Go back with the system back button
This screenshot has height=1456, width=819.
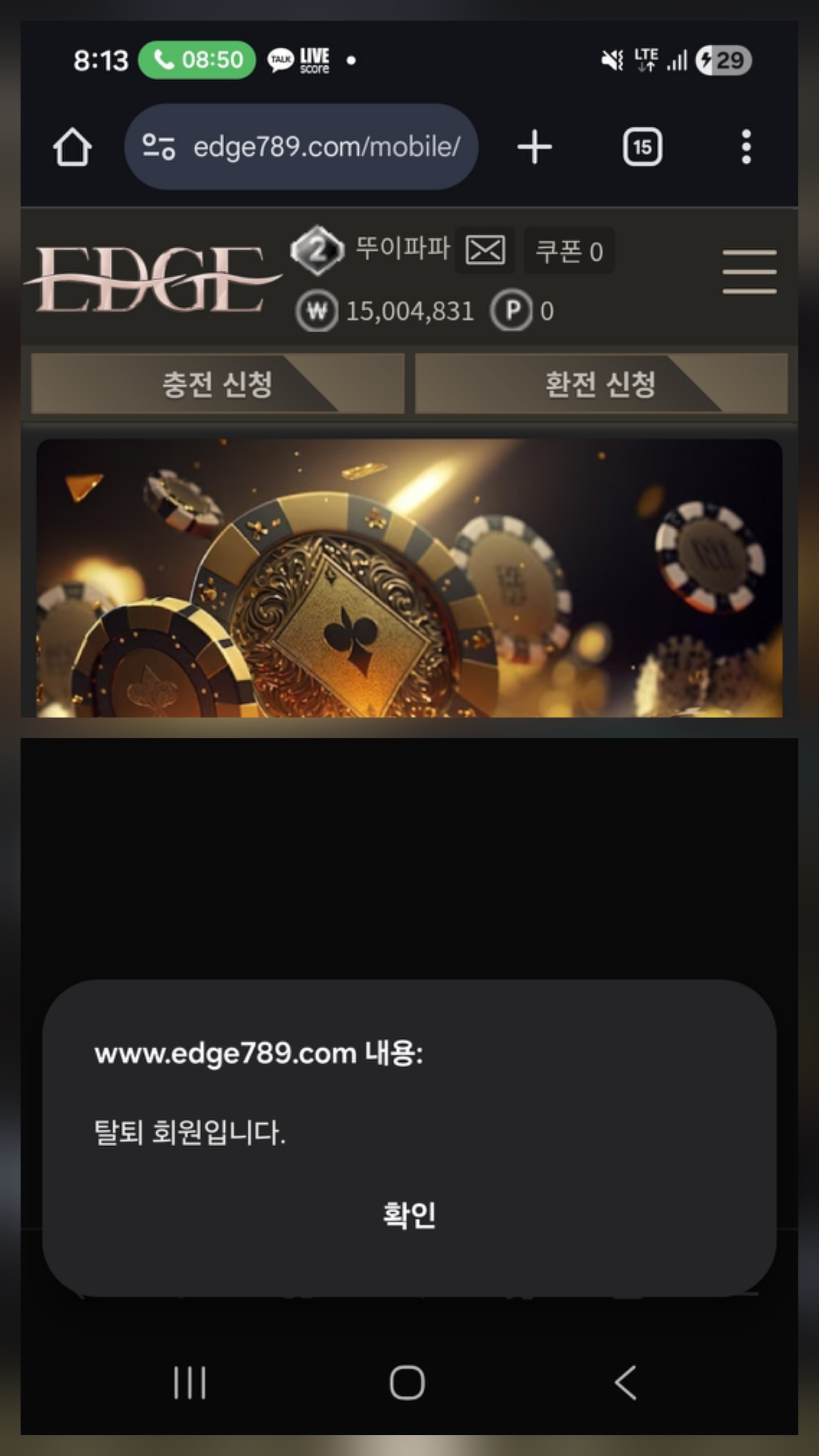626,1382
